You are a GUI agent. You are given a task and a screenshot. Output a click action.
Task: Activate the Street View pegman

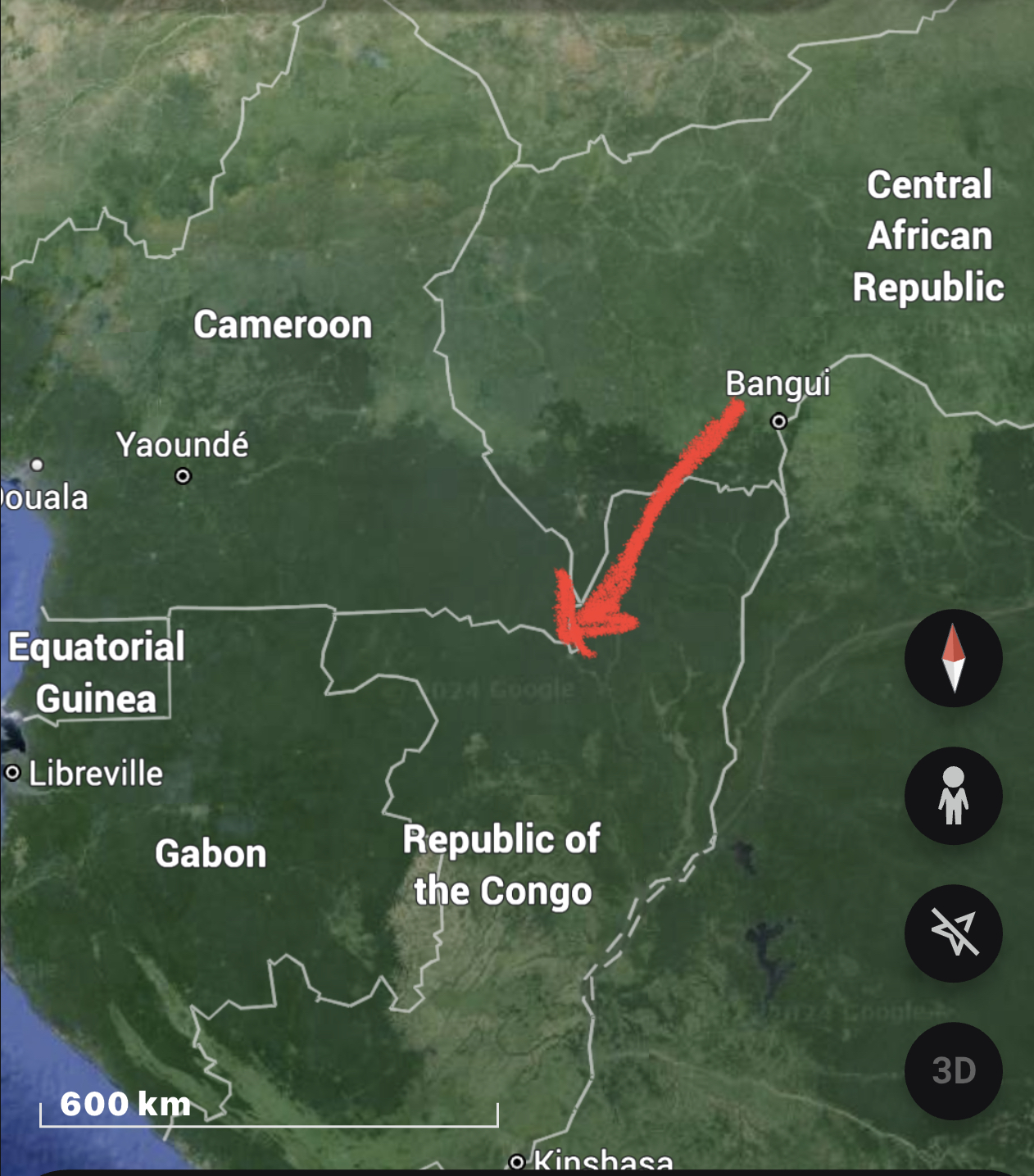tap(953, 796)
